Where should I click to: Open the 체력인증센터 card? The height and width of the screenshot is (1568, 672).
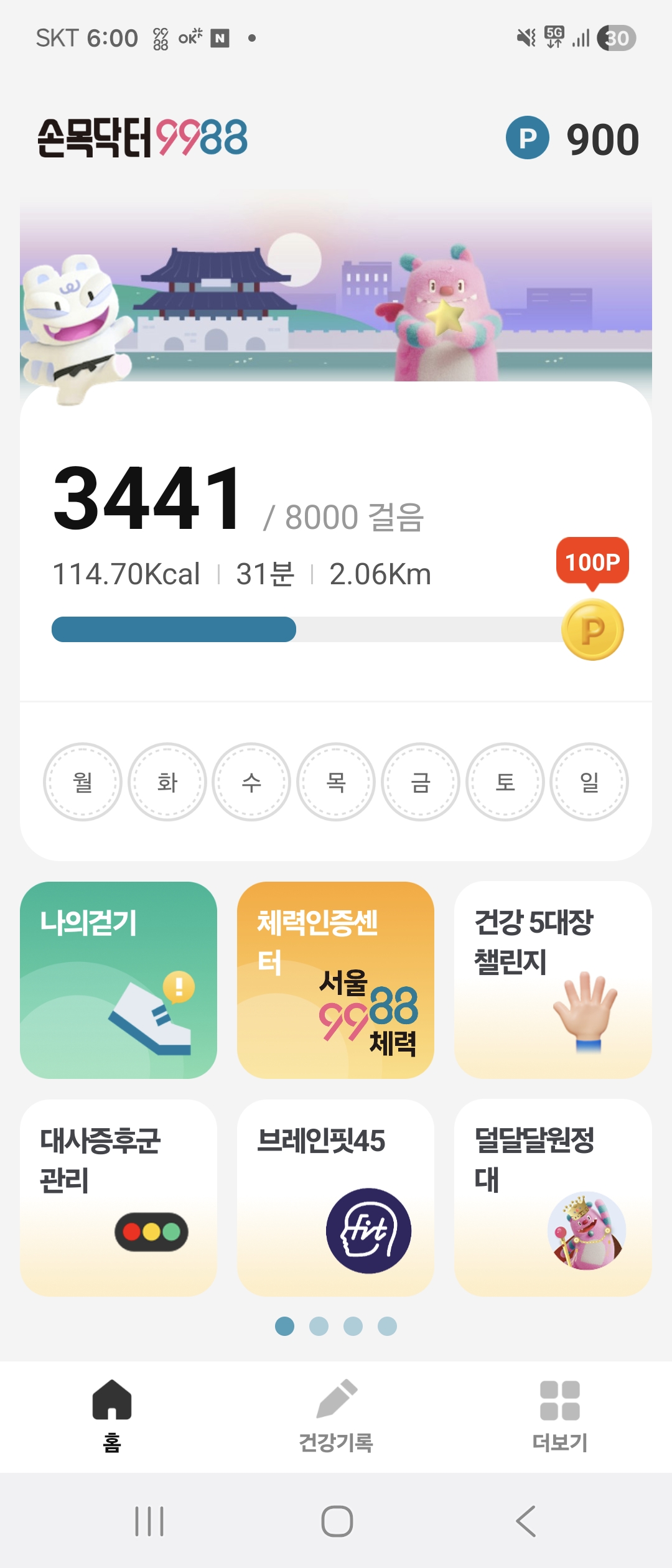coord(335,980)
